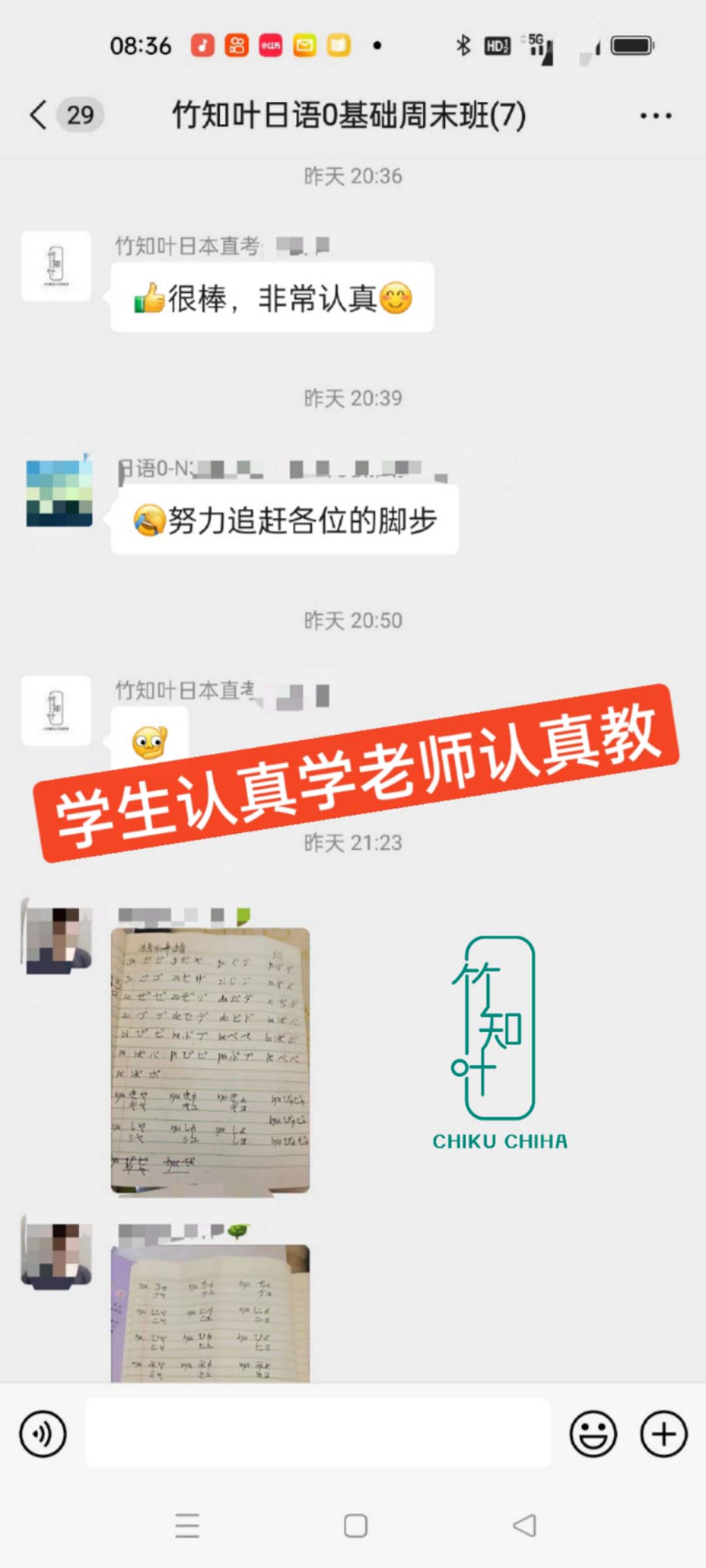This screenshot has width=706, height=1568.
Task: Open profile of the 努力追赶各位的脚步 sender
Action: (59, 493)
